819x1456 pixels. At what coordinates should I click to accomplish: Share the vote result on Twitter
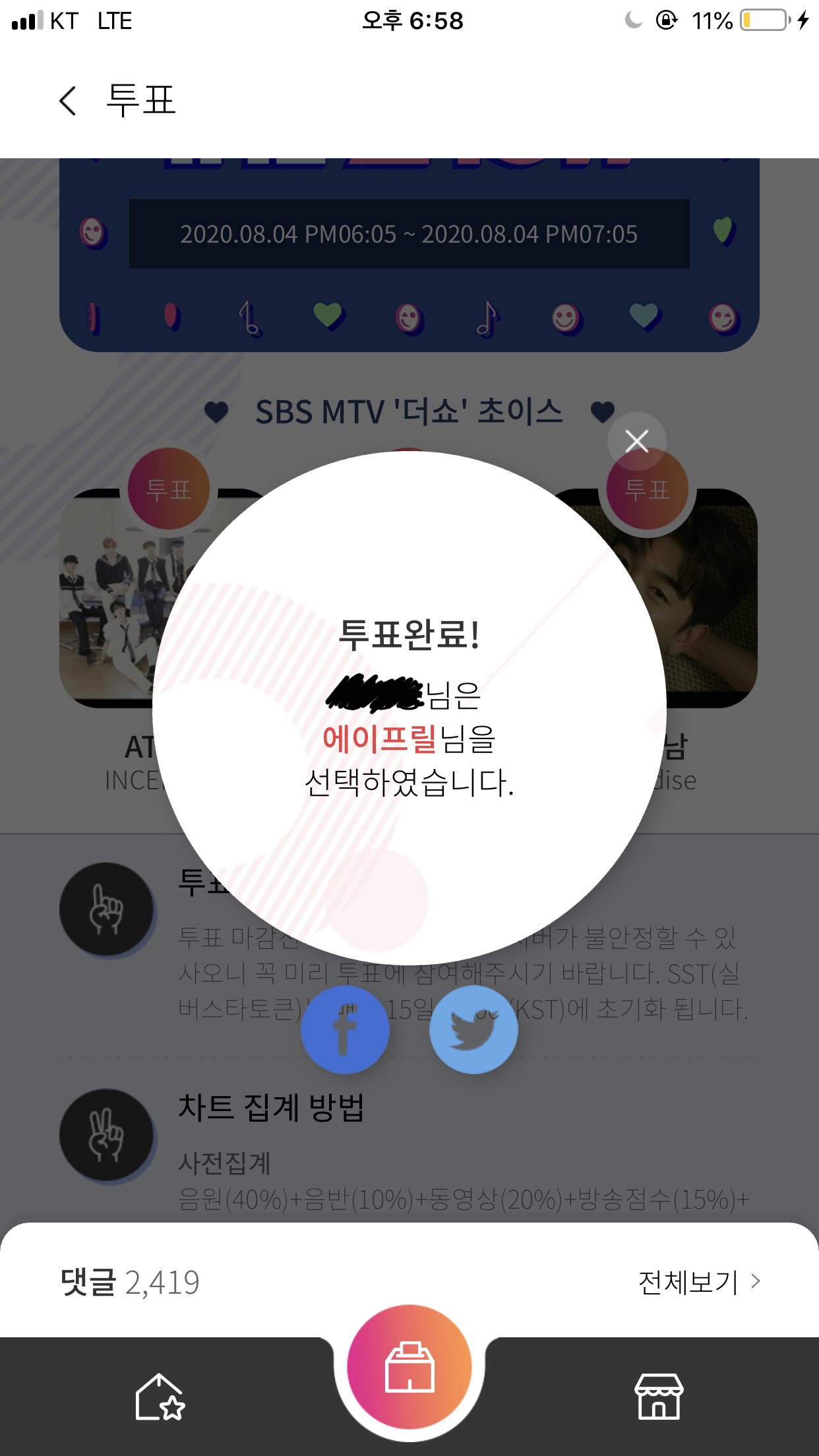pos(473,1030)
